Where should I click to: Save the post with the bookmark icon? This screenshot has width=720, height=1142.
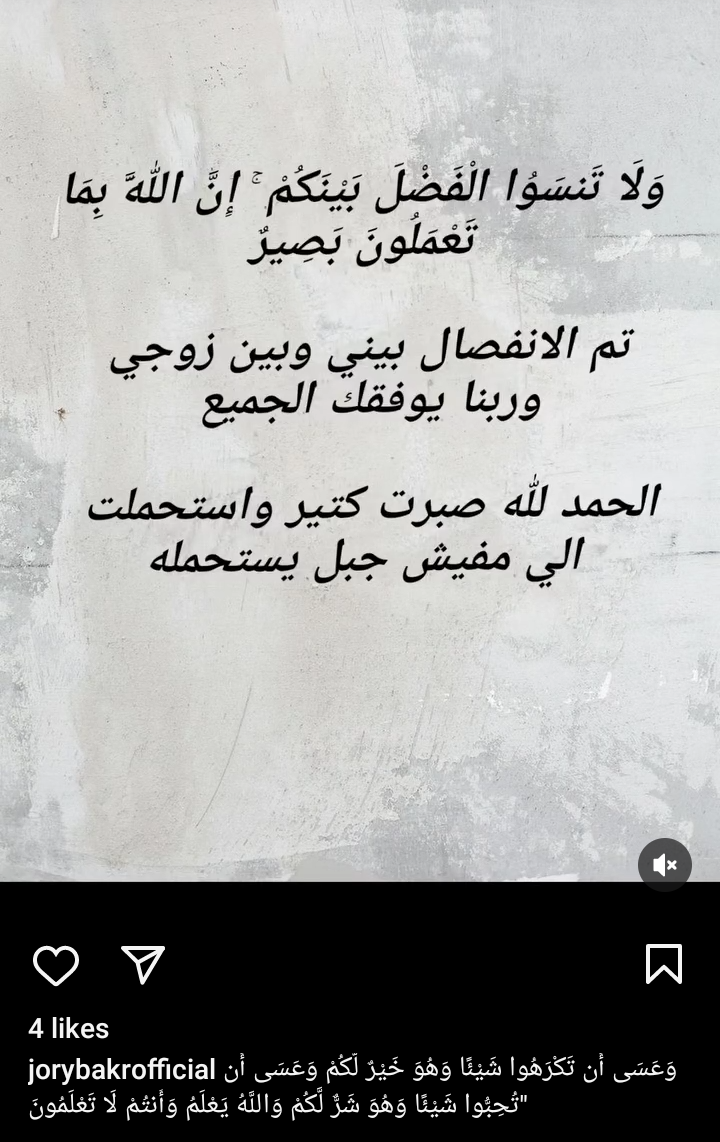pos(664,964)
